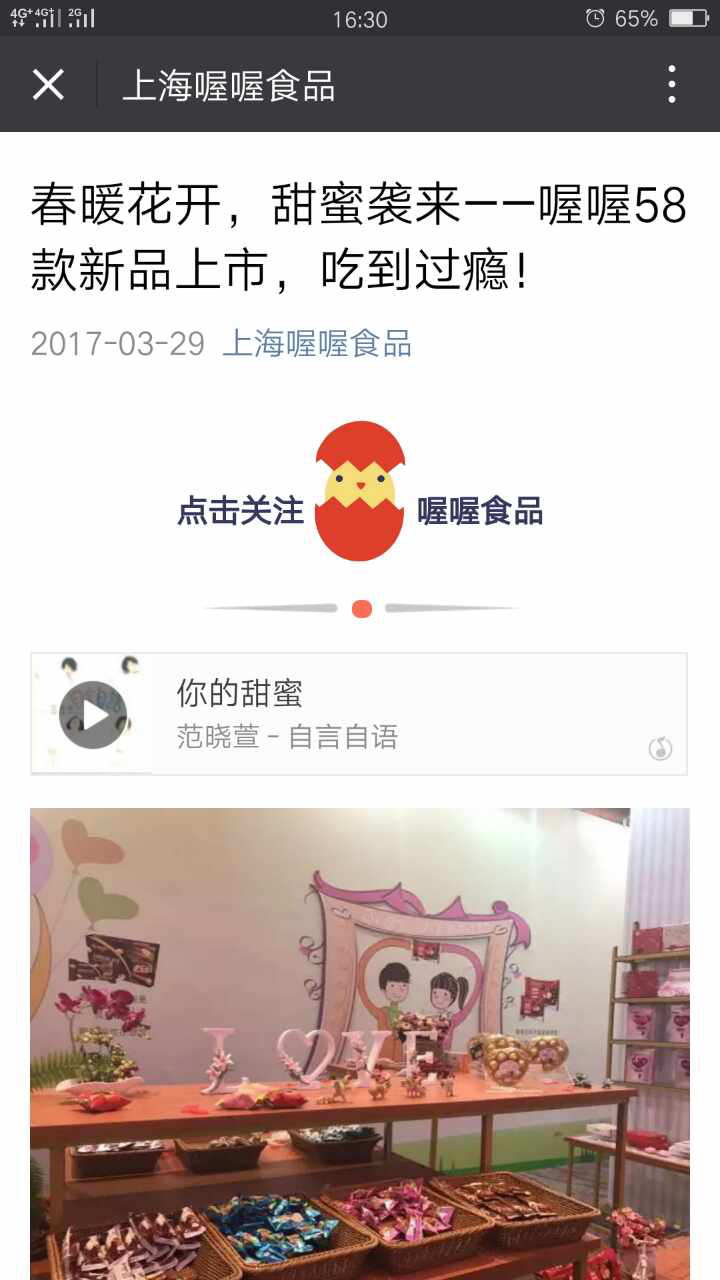This screenshot has height=1280, width=720.
Task: View the candy display photo
Action: coord(360,1040)
